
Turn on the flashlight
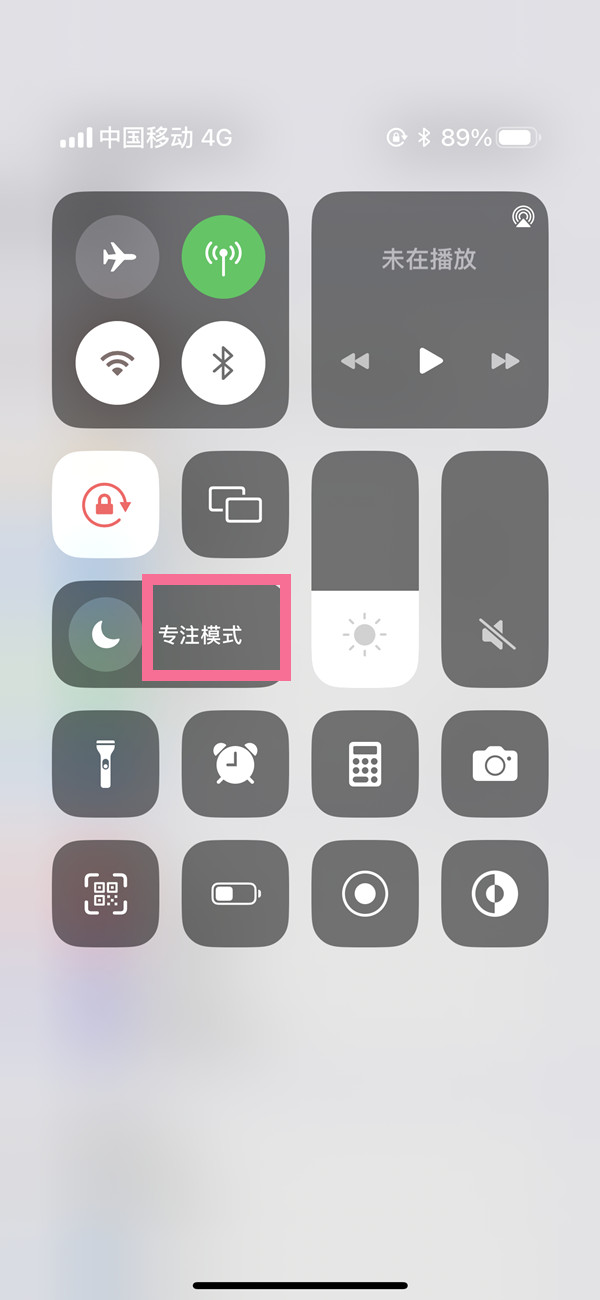[x=105, y=764]
